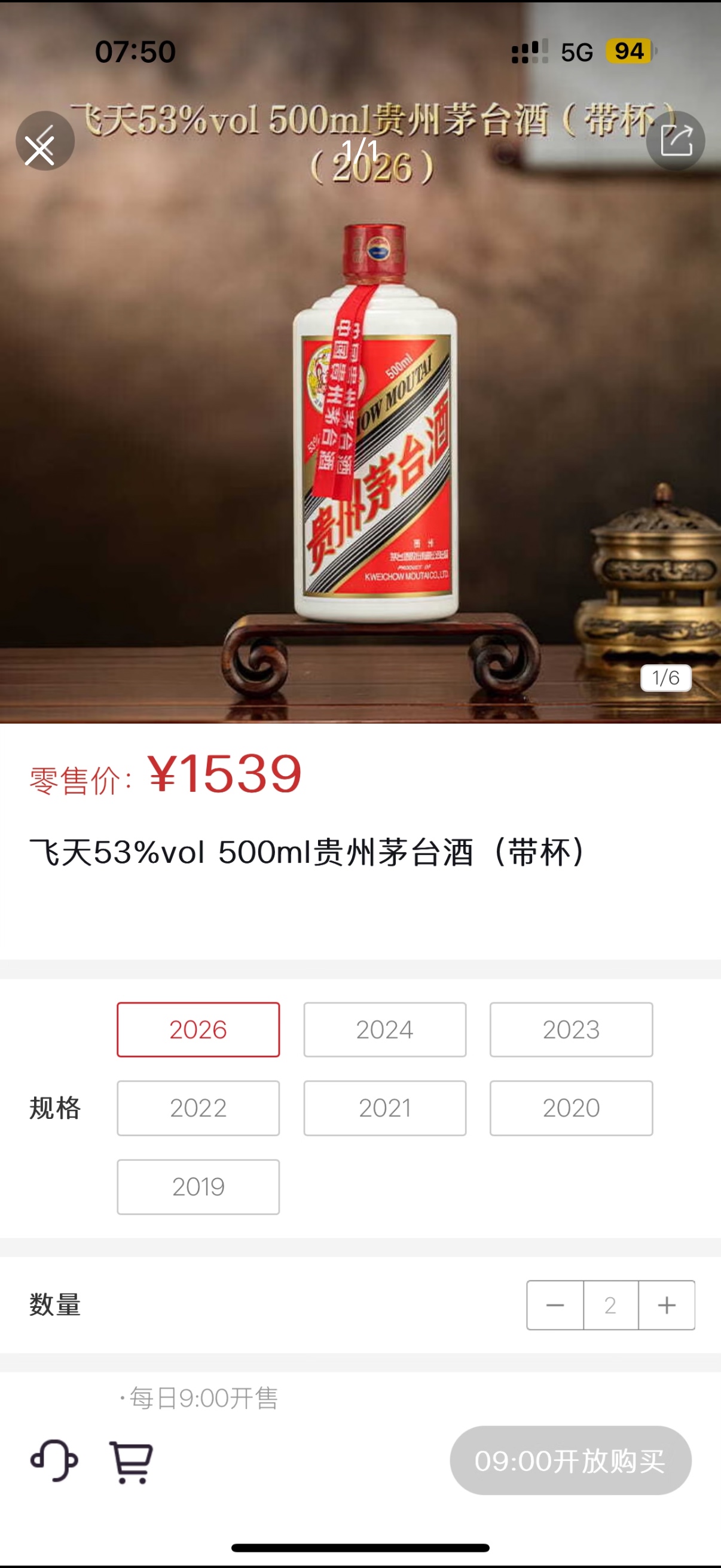Decrease quantity with the minus button
Image resolution: width=721 pixels, height=1568 pixels.
pos(555,1305)
